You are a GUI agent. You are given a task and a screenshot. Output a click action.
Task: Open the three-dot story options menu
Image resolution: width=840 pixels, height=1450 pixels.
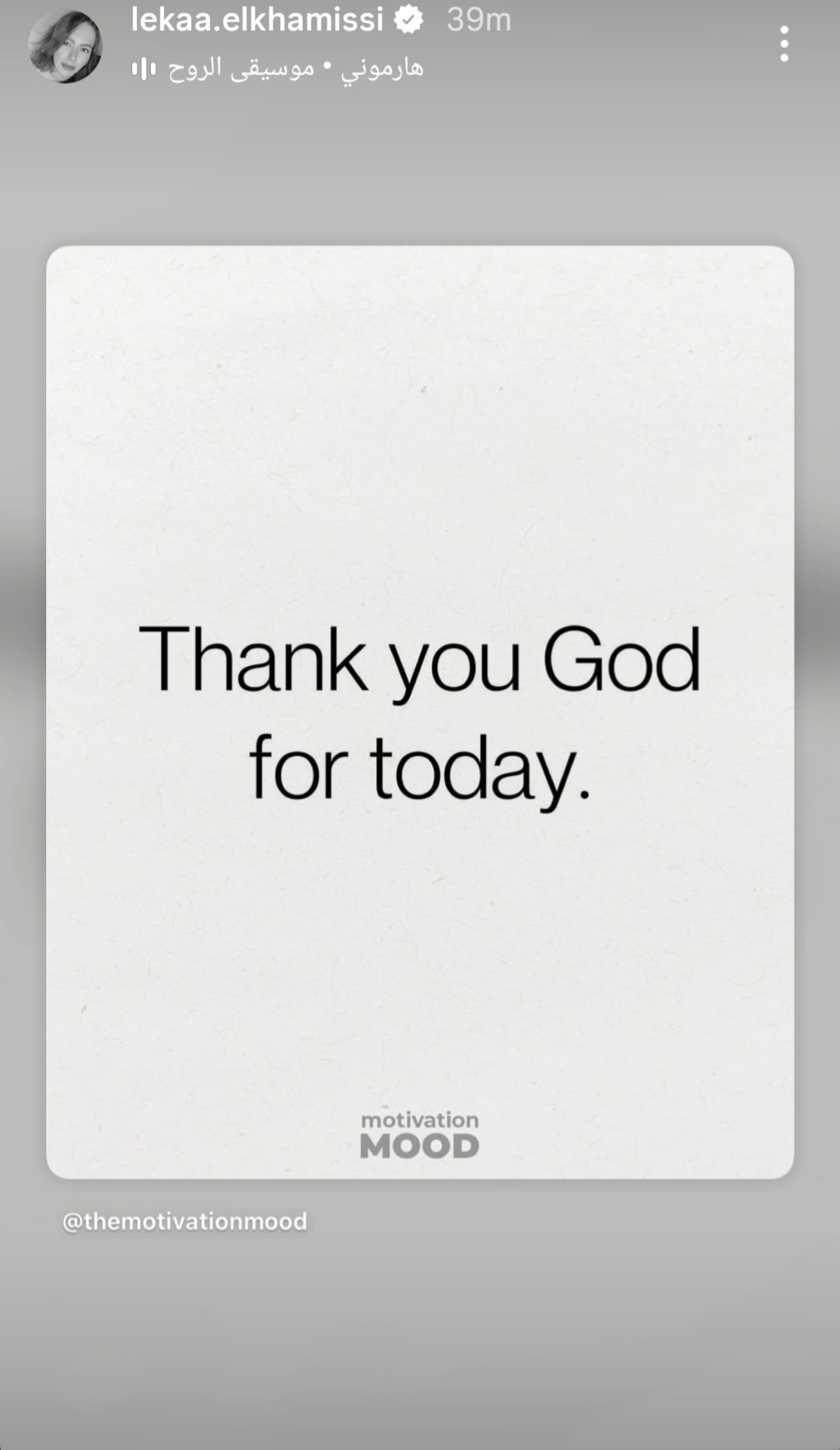click(784, 44)
